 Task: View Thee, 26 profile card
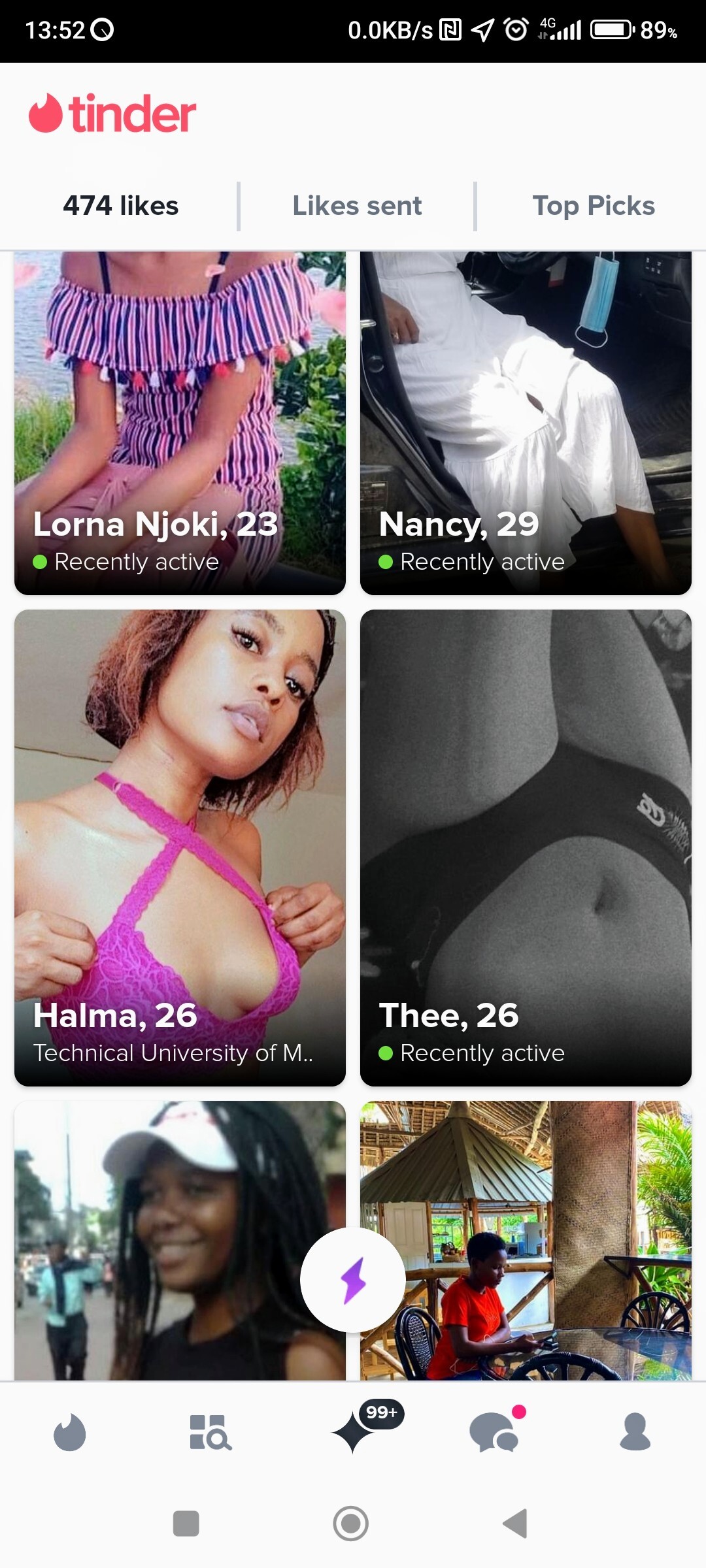(x=526, y=847)
